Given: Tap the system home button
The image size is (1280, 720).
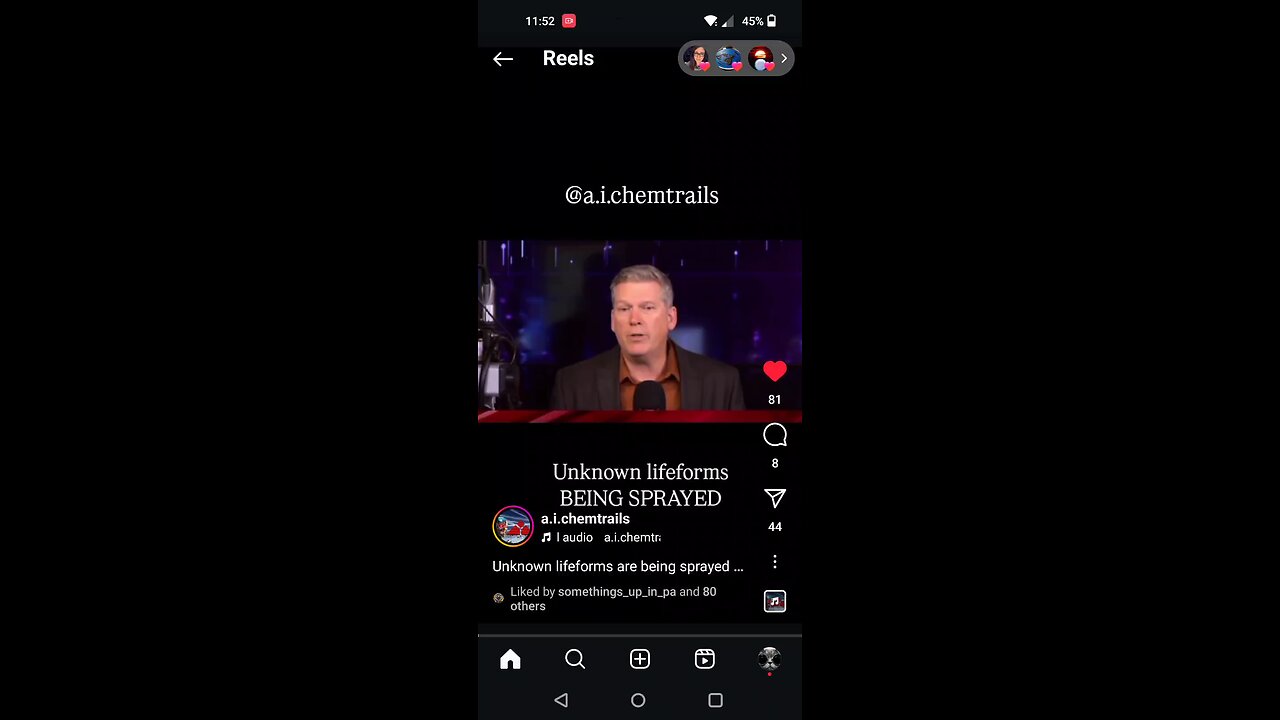Looking at the screenshot, I should 638,701.
